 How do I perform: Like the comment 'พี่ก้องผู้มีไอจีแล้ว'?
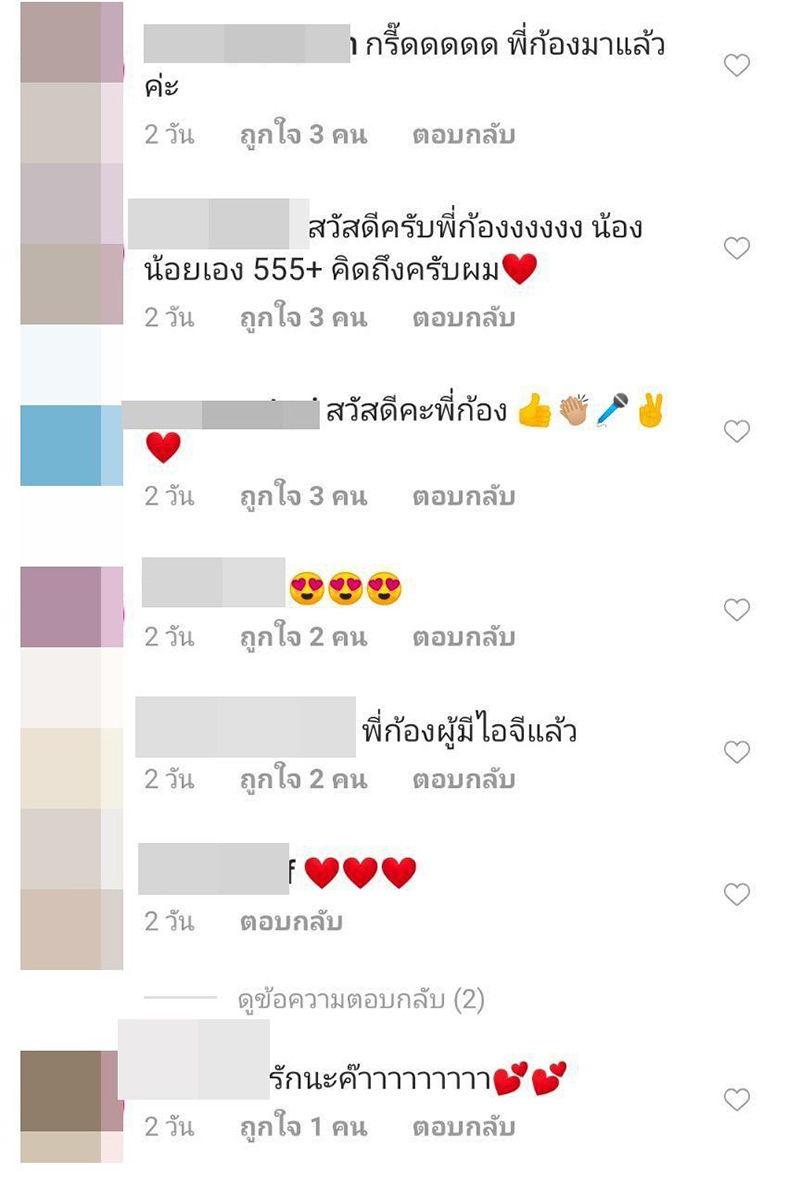737,752
